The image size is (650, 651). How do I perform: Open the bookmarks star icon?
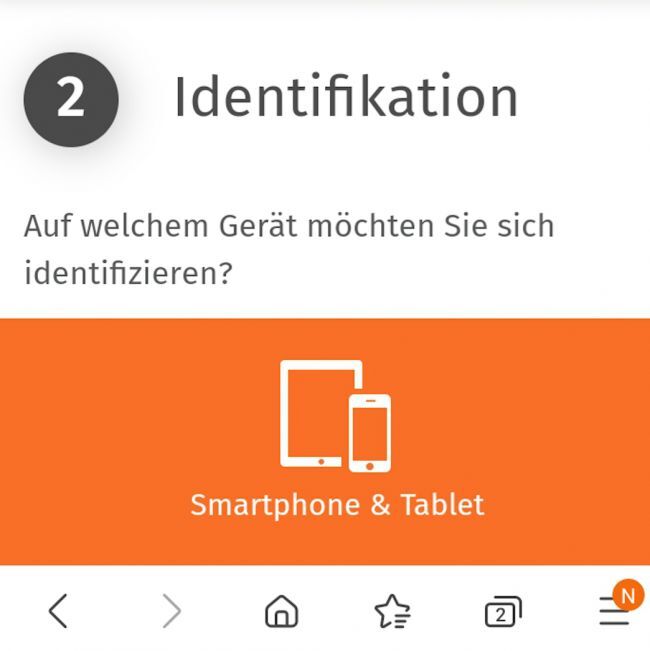(391, 611)
